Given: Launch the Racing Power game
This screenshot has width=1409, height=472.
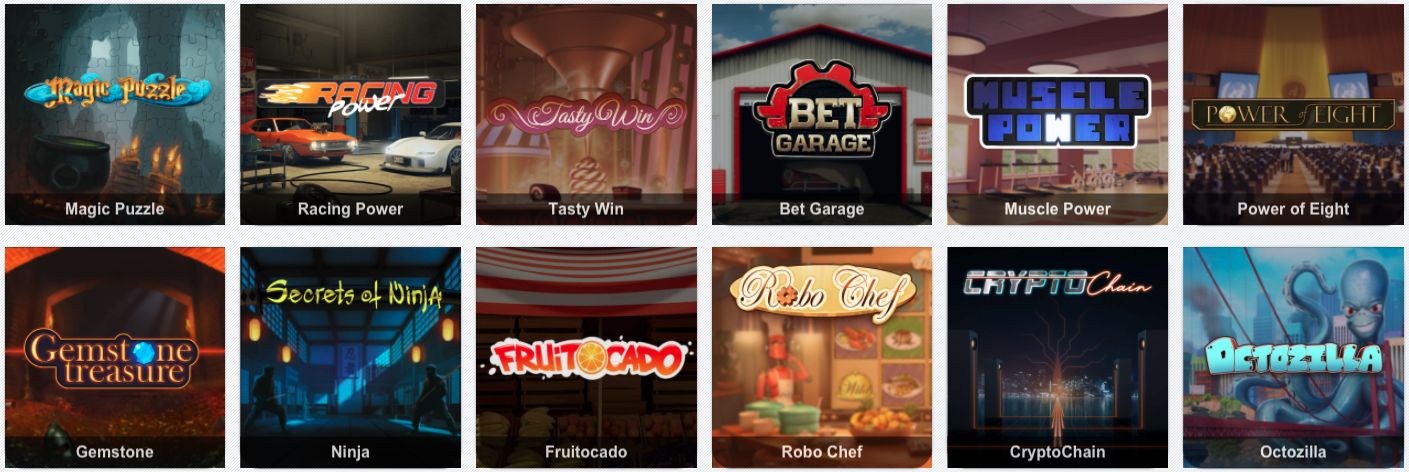Looking at the screenshot, I should [350, 114].
